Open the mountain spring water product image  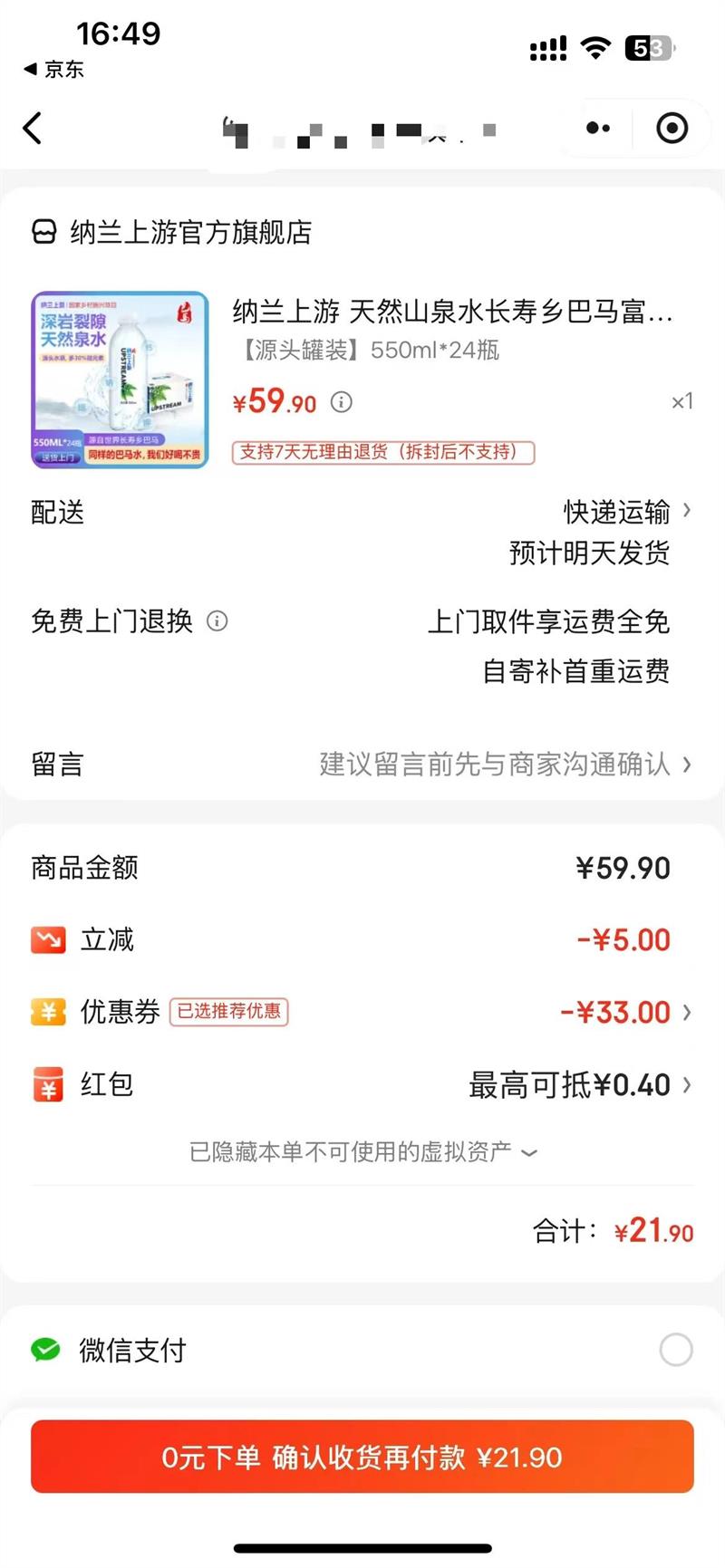(x=120, y=380)
